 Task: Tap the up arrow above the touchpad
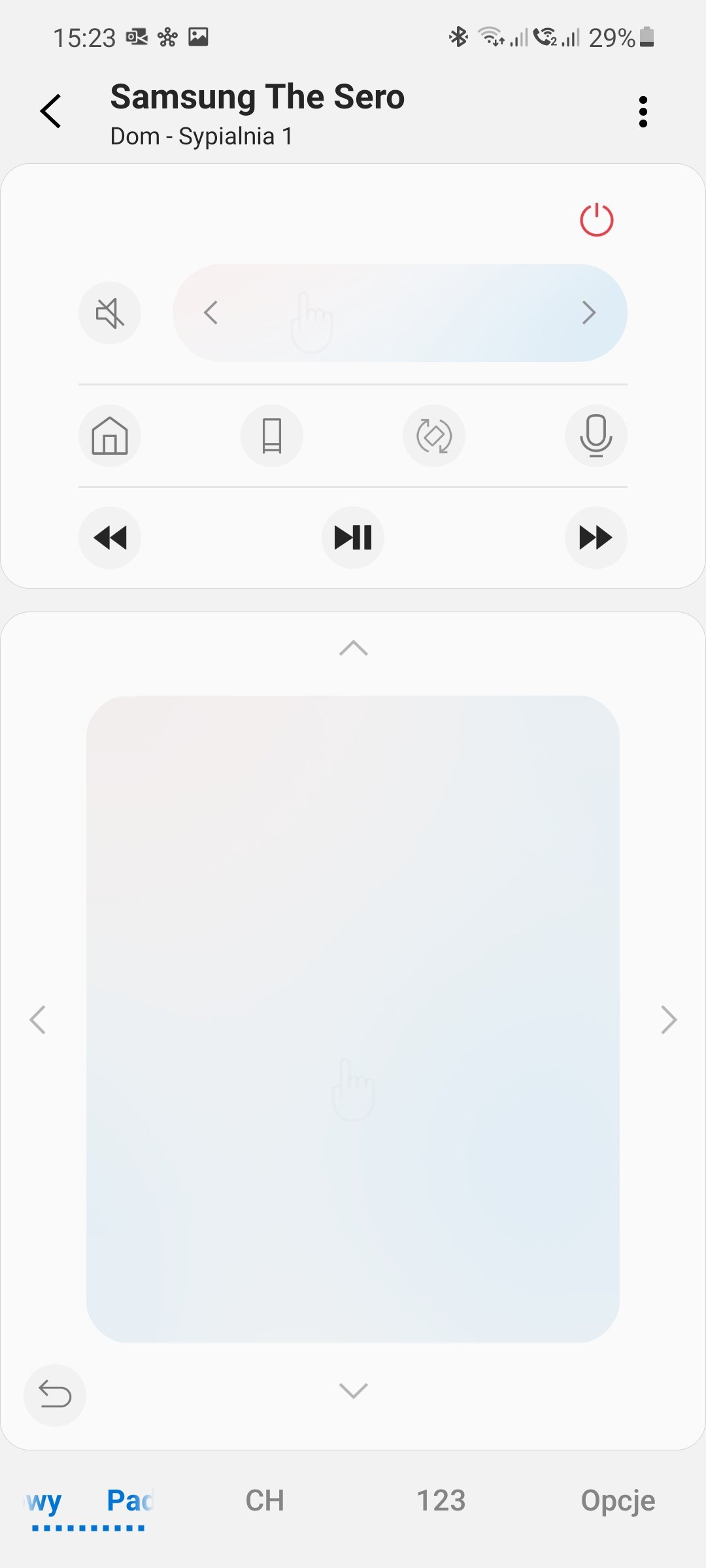(354, 648)
